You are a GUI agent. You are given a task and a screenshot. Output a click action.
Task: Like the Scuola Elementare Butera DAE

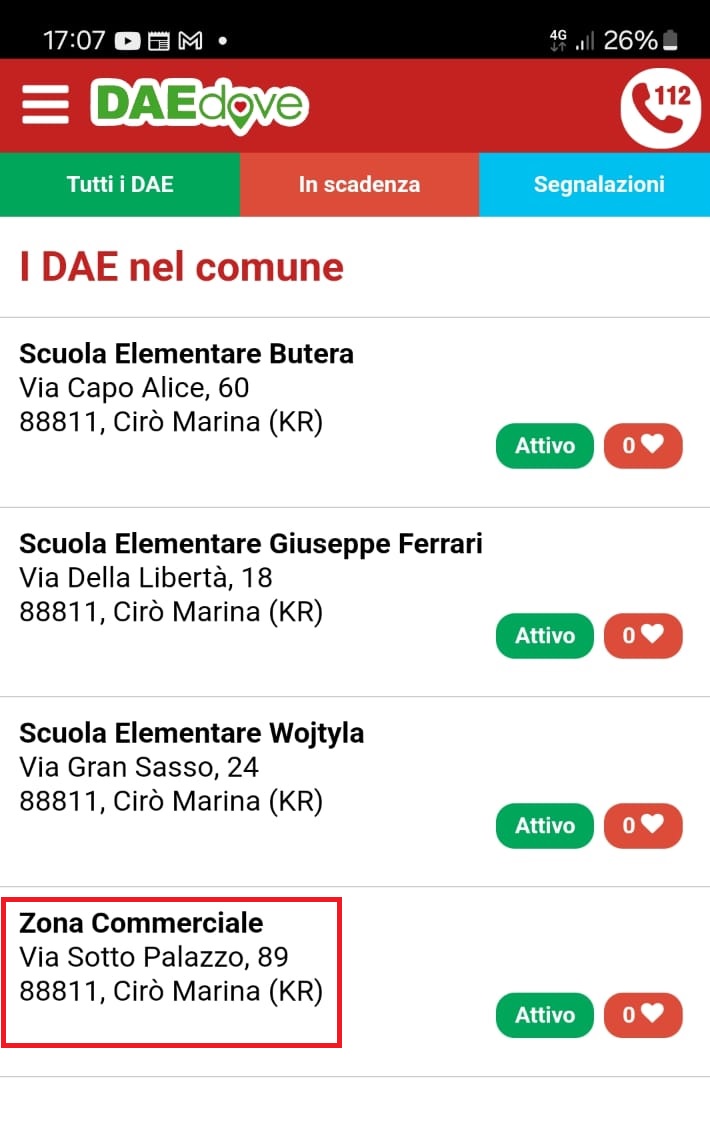coord(643,446)
